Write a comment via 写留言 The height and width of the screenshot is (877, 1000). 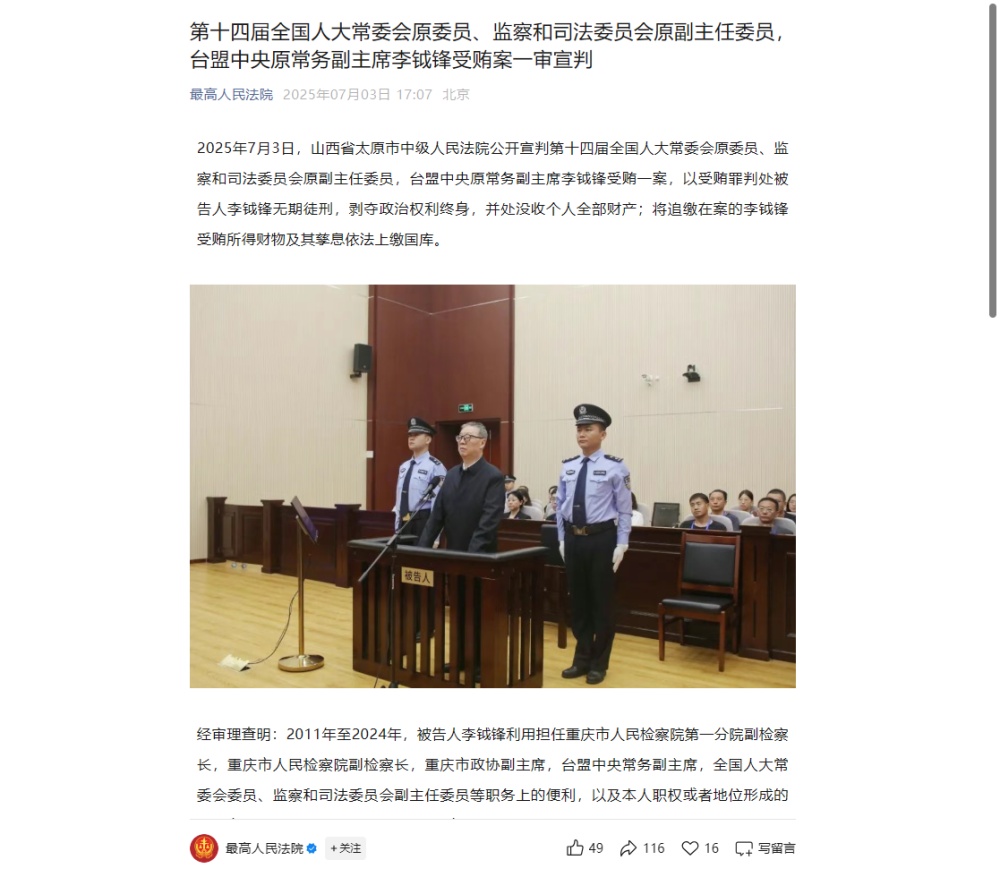coord(766,848)
